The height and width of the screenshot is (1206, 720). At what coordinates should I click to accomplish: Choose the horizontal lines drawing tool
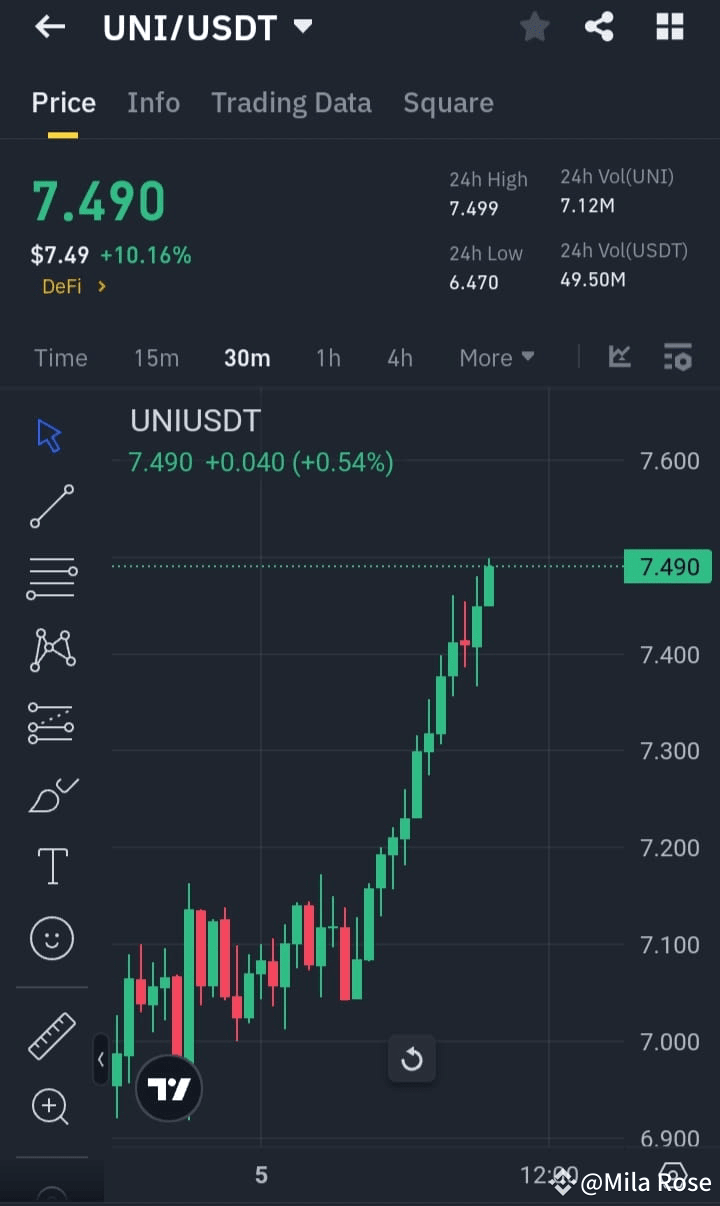point(50,578)
